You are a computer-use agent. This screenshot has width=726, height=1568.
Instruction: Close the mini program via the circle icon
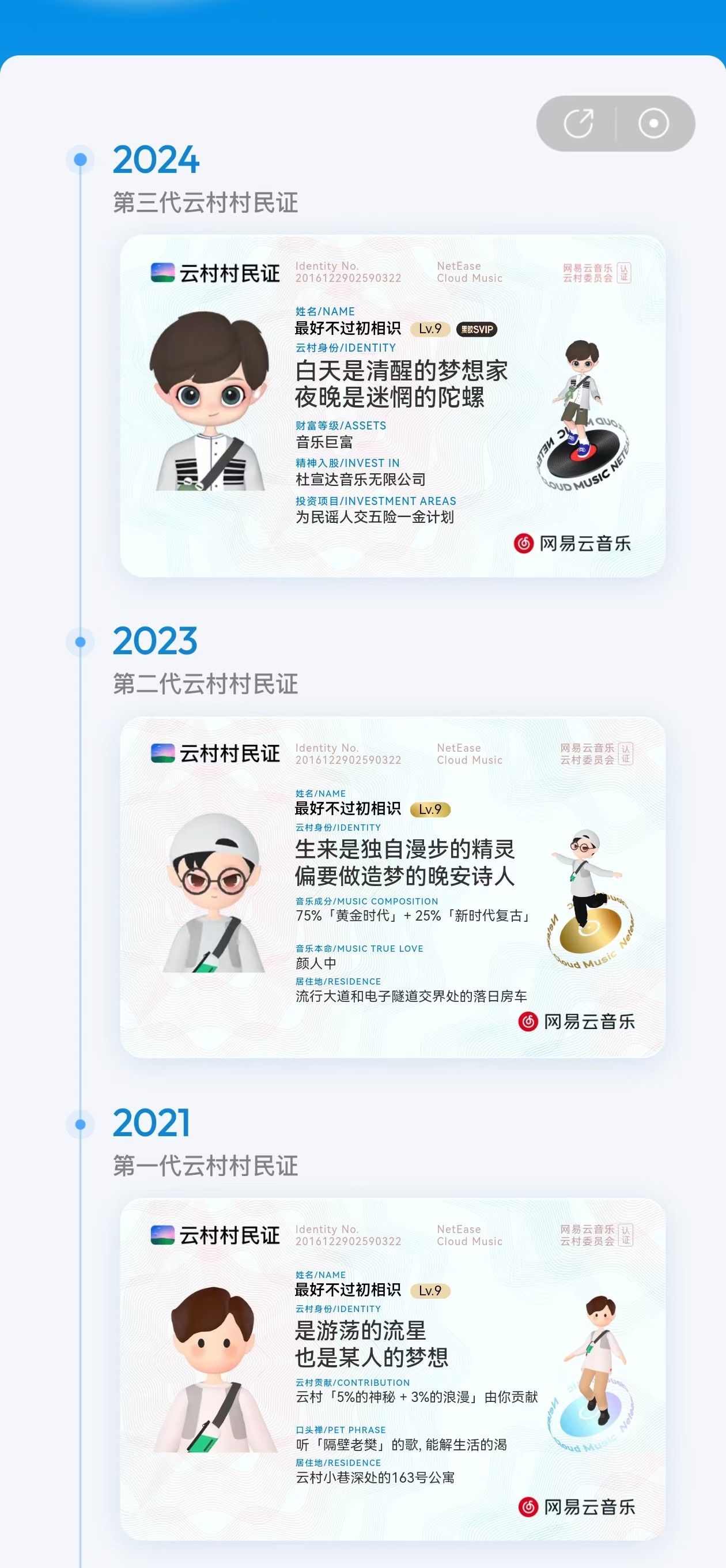[653, 123]
